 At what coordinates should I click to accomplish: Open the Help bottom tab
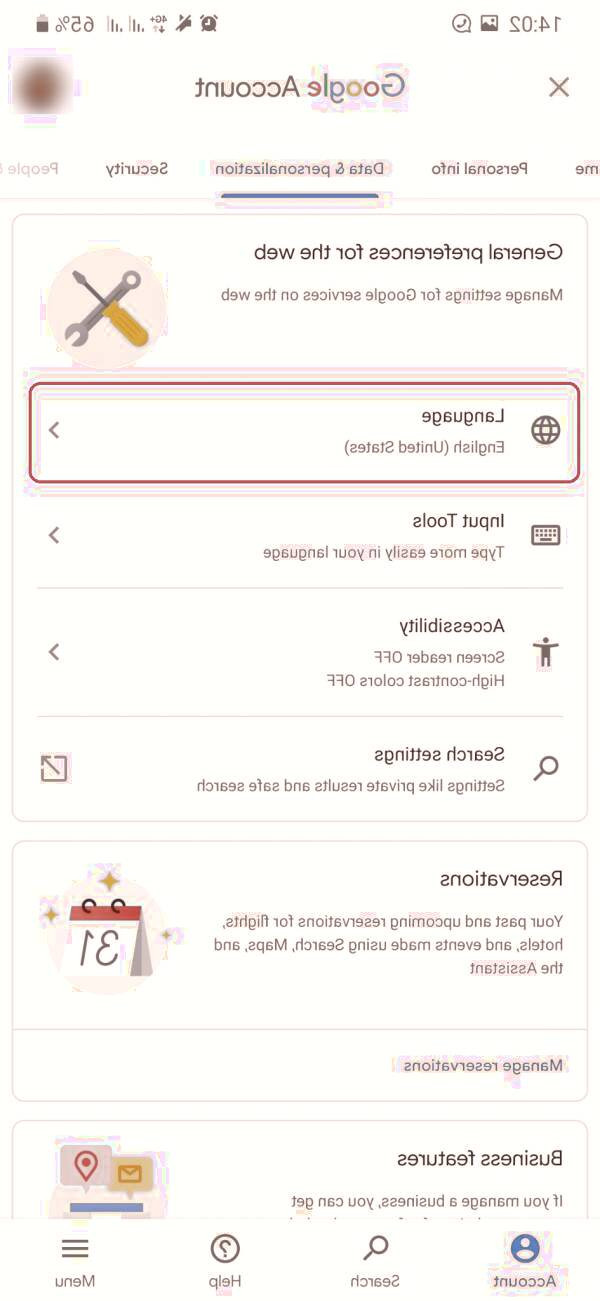[225, 1260]
